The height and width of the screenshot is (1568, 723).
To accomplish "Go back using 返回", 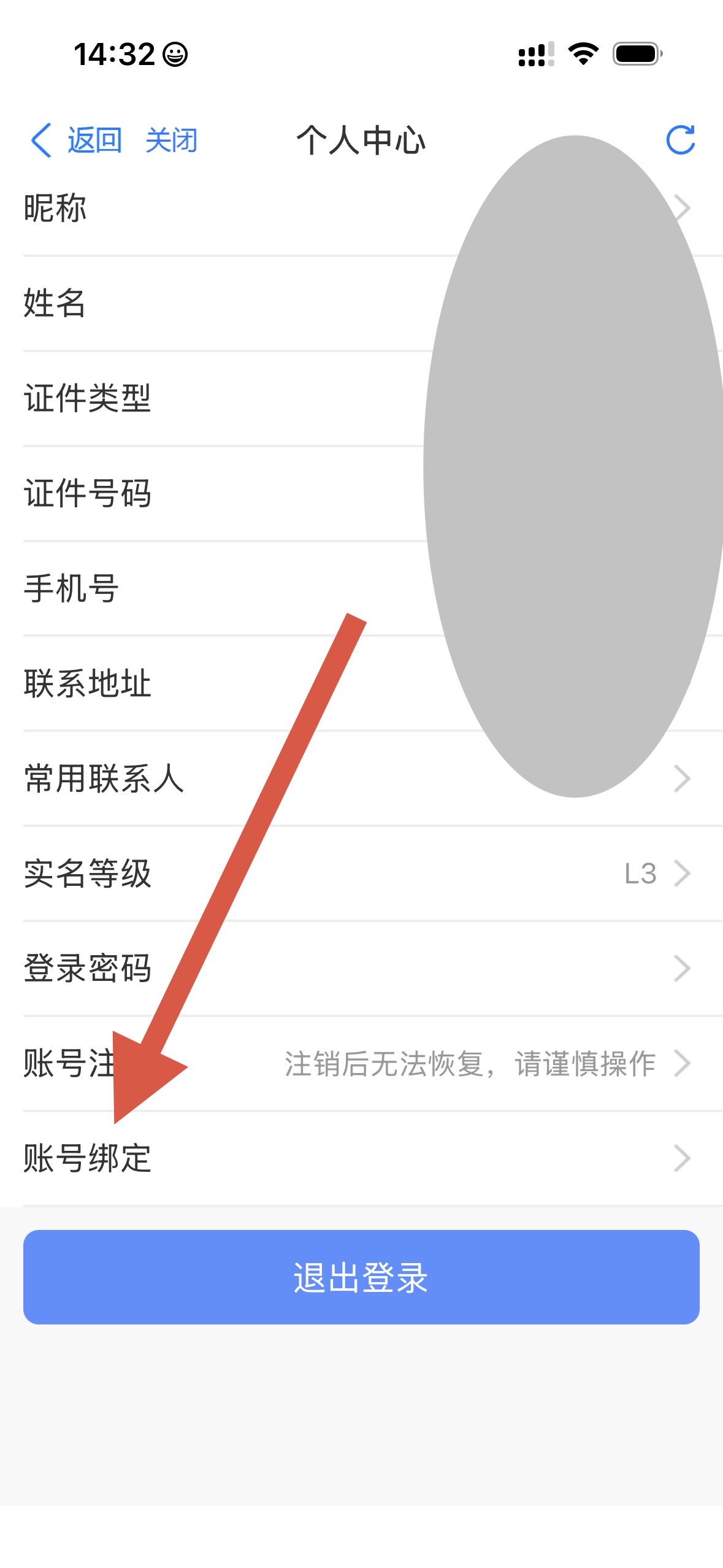I will pyautogui.click(x=77, y=140).
